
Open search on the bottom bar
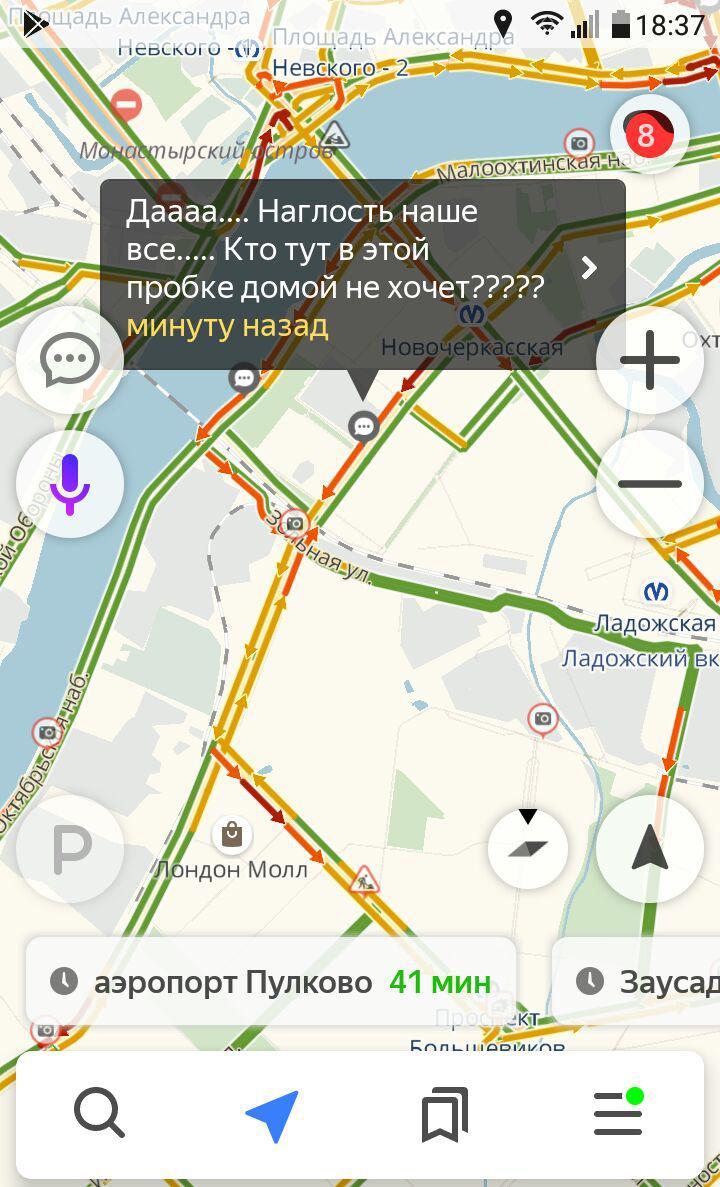pyautogui.click(x=99, y=1114)
